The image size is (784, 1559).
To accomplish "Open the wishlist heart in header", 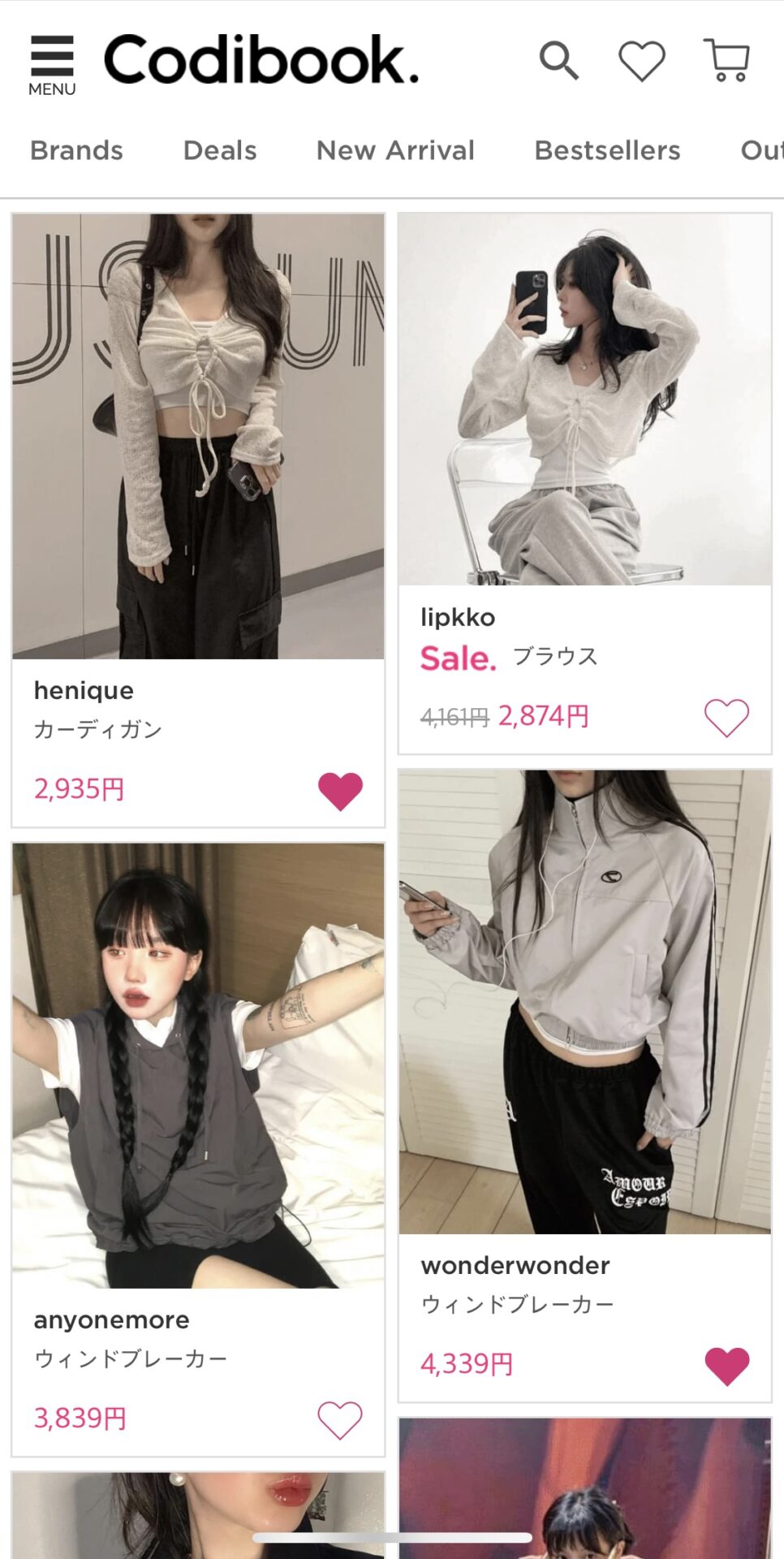I will coord(642,61).
